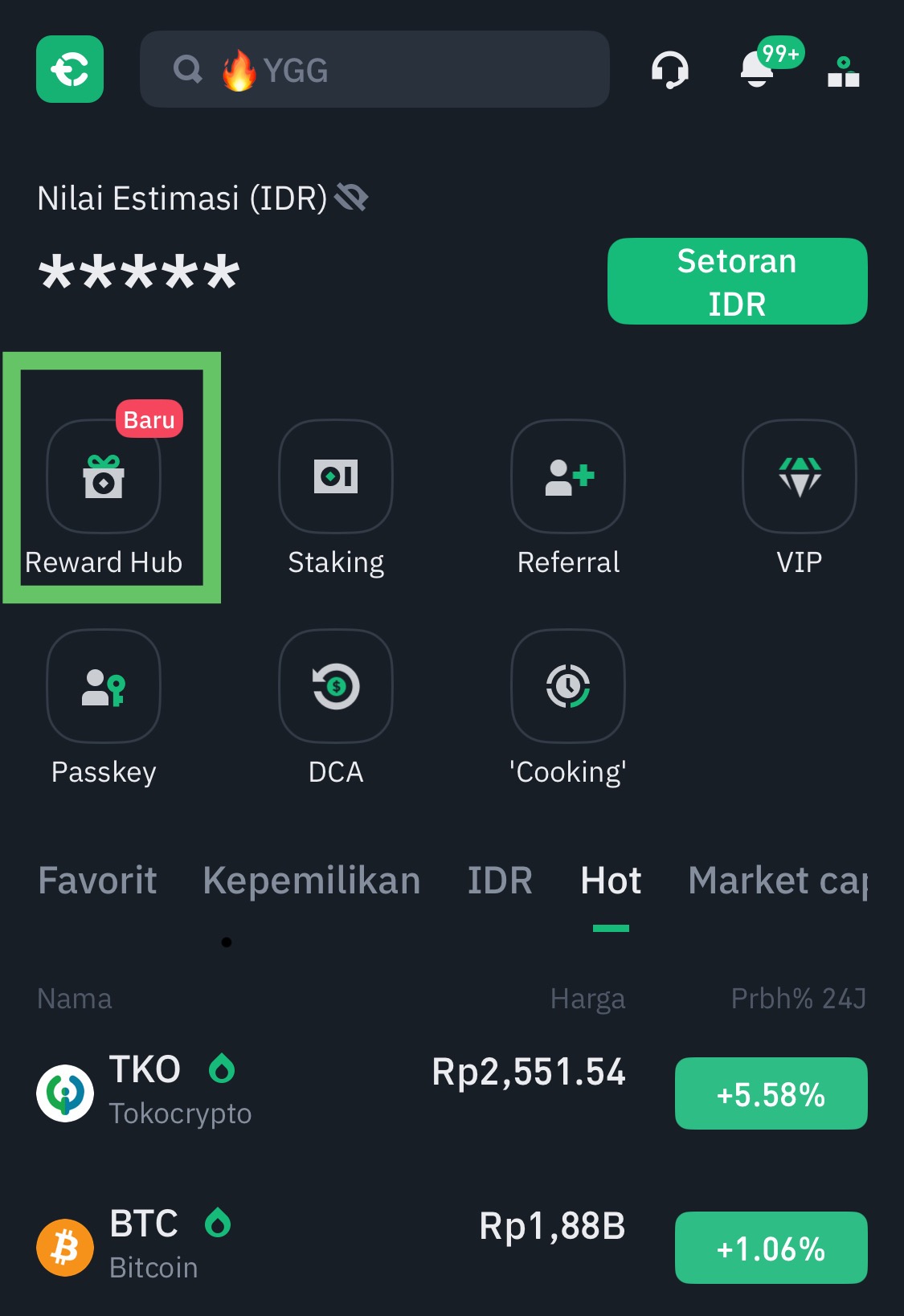Tap Setoran IDR deposit button
904x1316 pixels.
point(737,282)
